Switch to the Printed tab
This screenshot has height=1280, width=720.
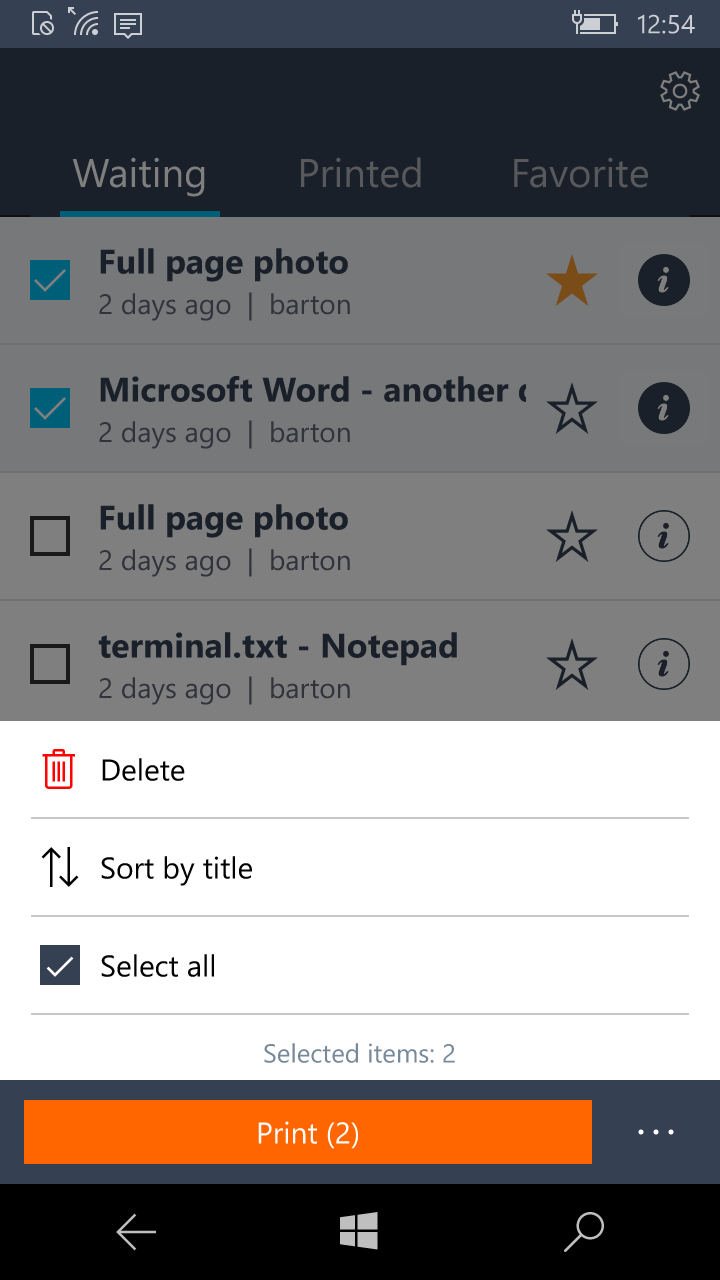coord(360,174)
